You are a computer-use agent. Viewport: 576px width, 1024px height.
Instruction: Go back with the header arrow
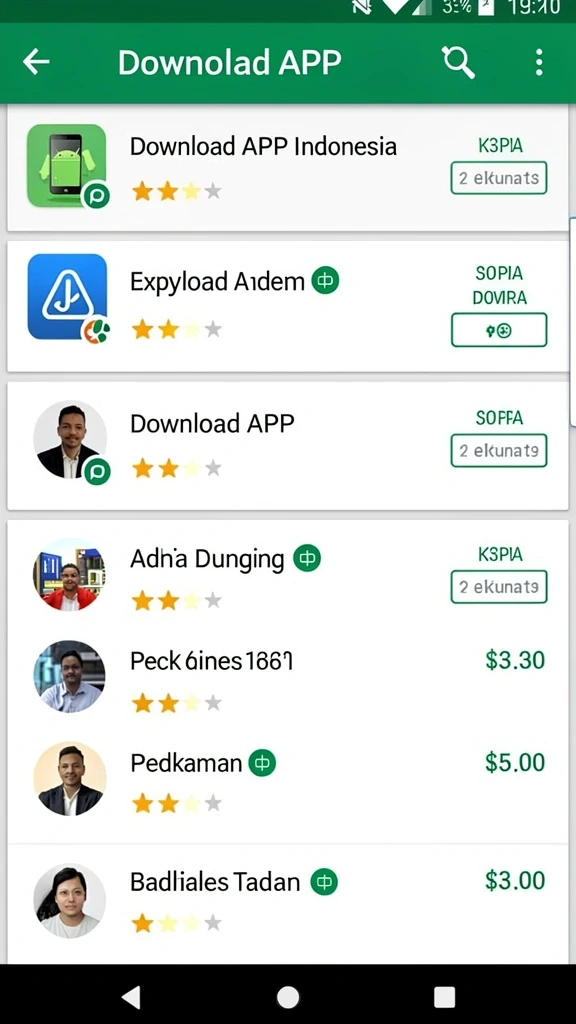coord(36,62)
